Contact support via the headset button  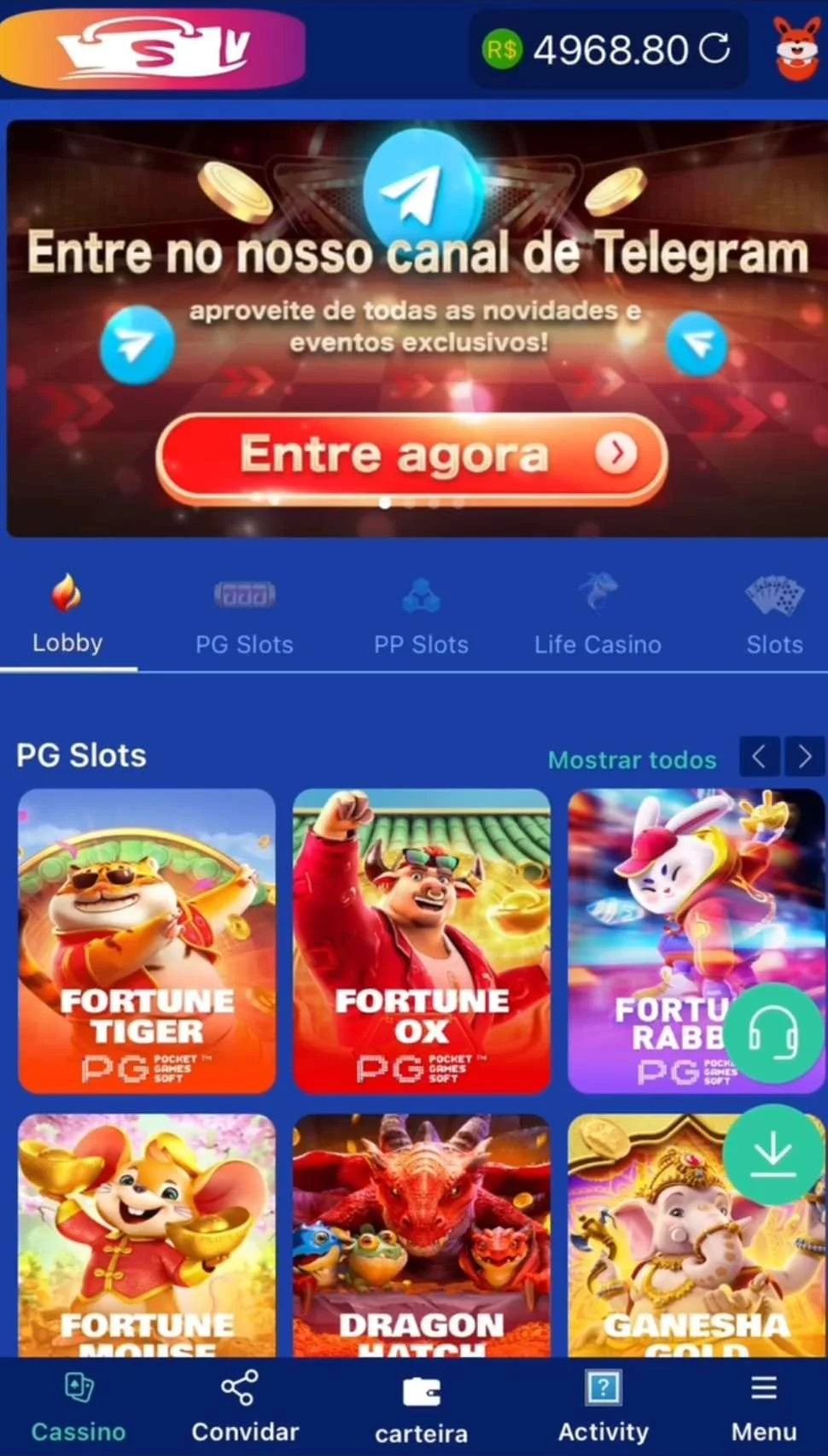click(773, 1032)
